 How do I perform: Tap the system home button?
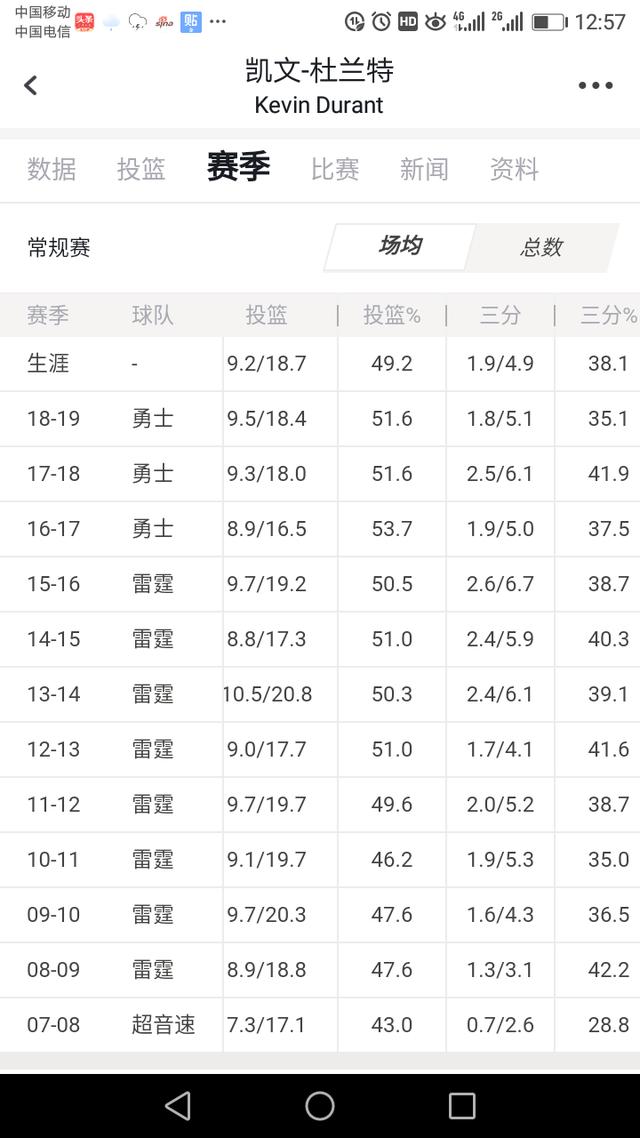pos(320,1106)
